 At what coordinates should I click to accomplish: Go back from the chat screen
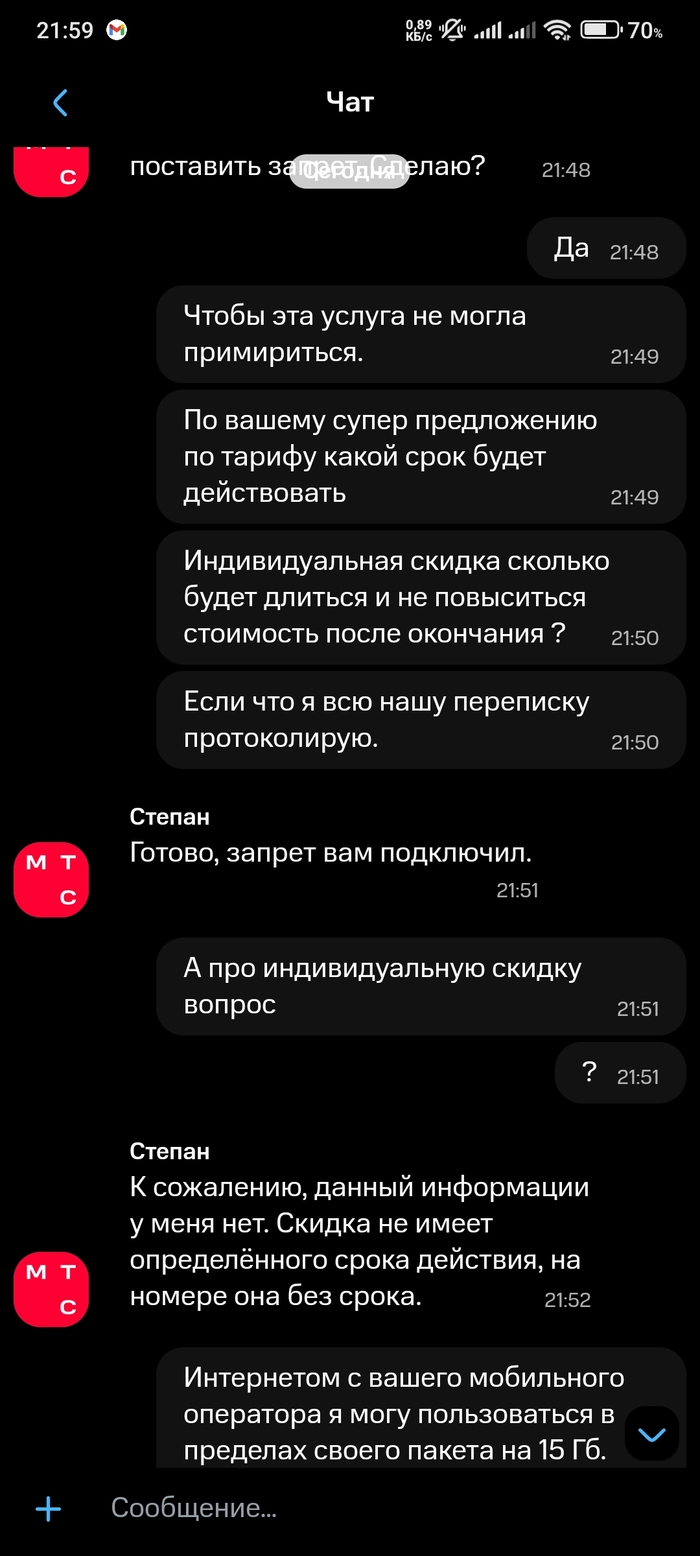point(60,102)
